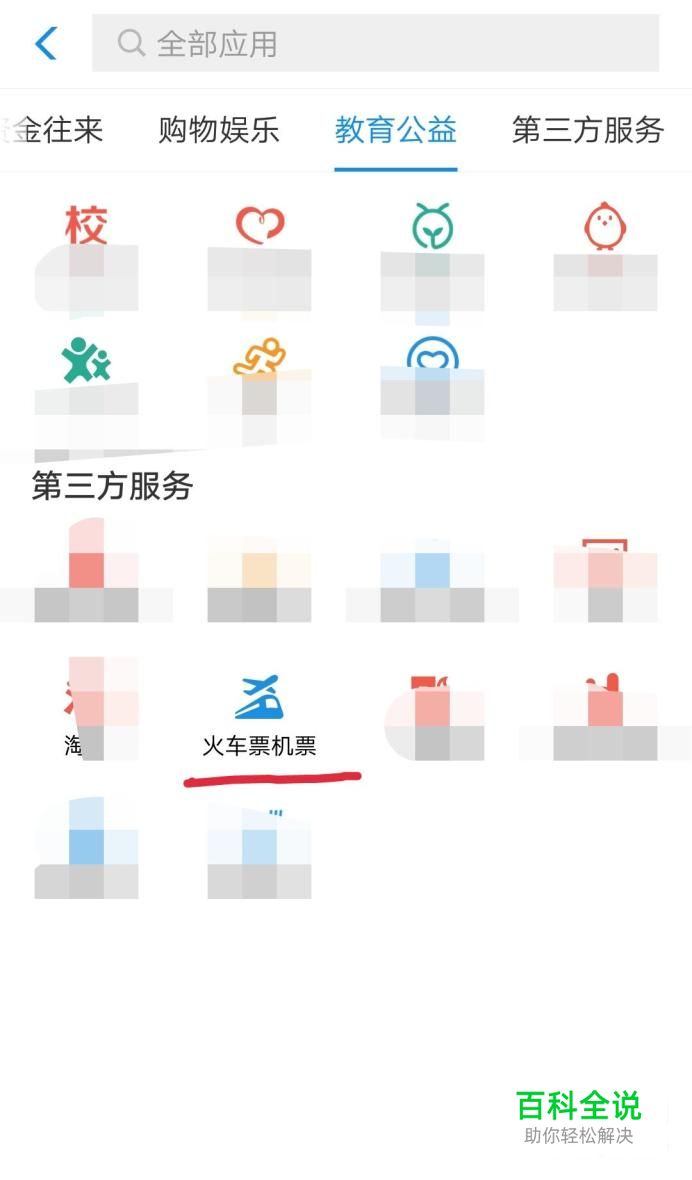The image size is (692, 1180).
Task: Switch to the 第三方服务 tab
Action: [x=587, y=130]
